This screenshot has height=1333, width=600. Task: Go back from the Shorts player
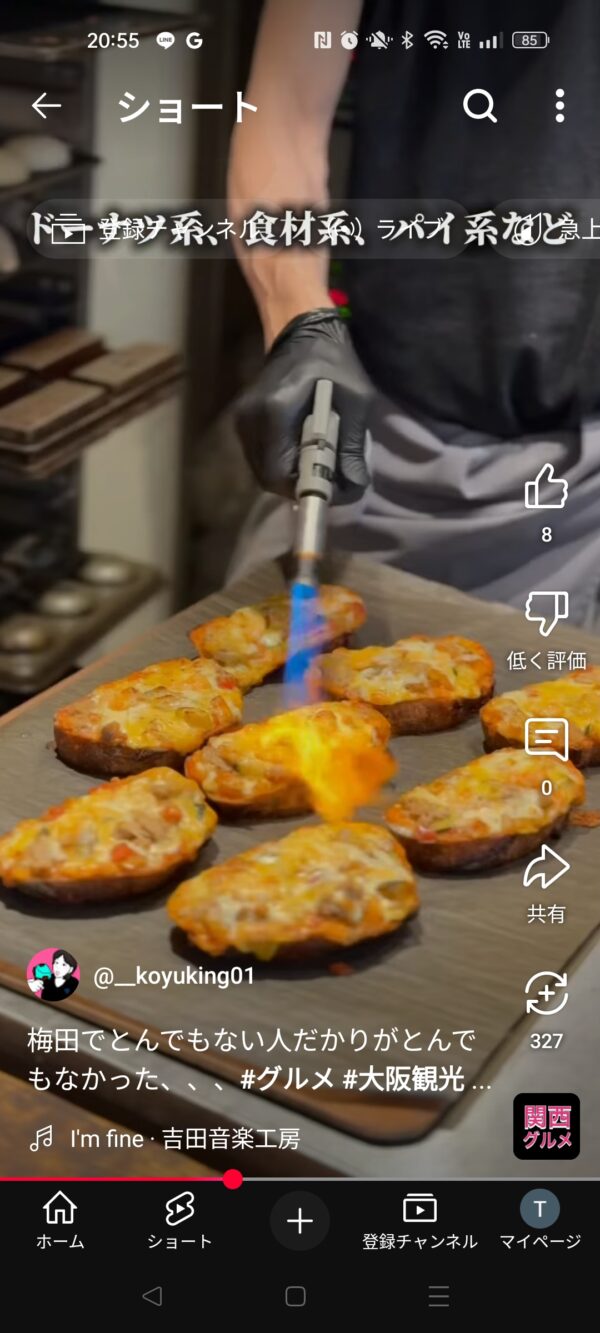[x=46, y=105]
